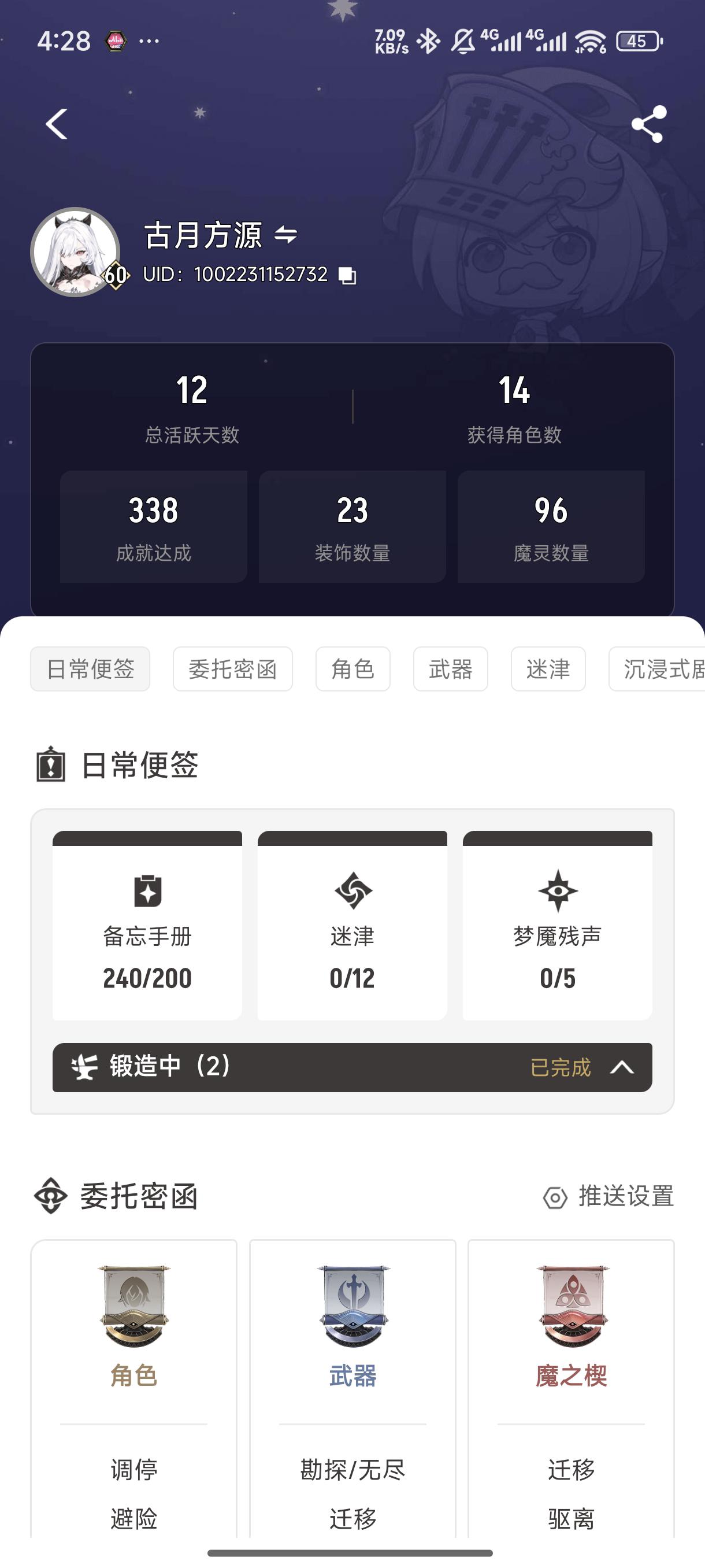Copy the UID number
Screen dimensions: 705x1568
(347, 276)
